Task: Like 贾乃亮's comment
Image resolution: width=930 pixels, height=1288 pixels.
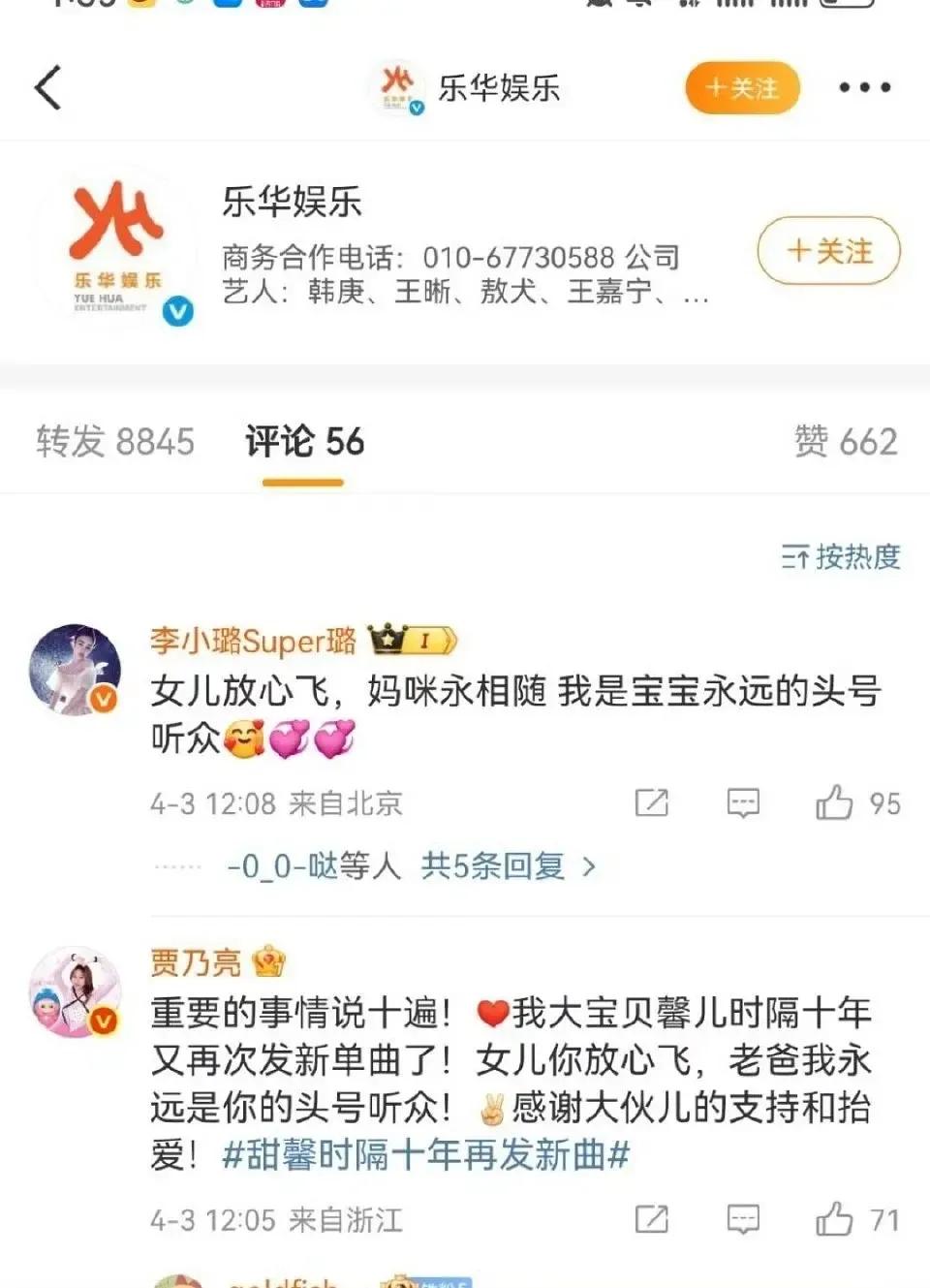Action: [x=834, y=1219]
